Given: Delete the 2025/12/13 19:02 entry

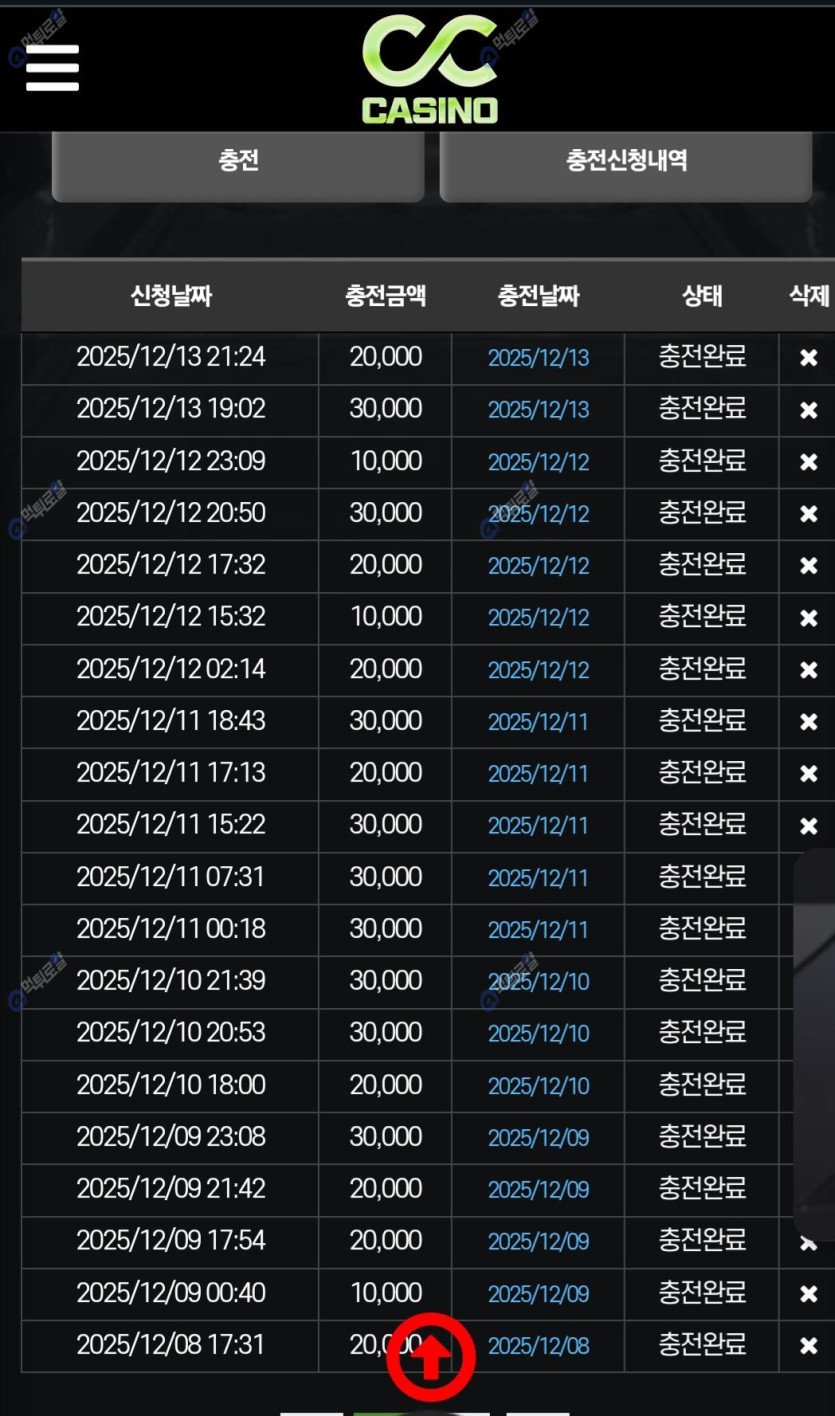Looking at the screenshot, I should coord(809,410).
